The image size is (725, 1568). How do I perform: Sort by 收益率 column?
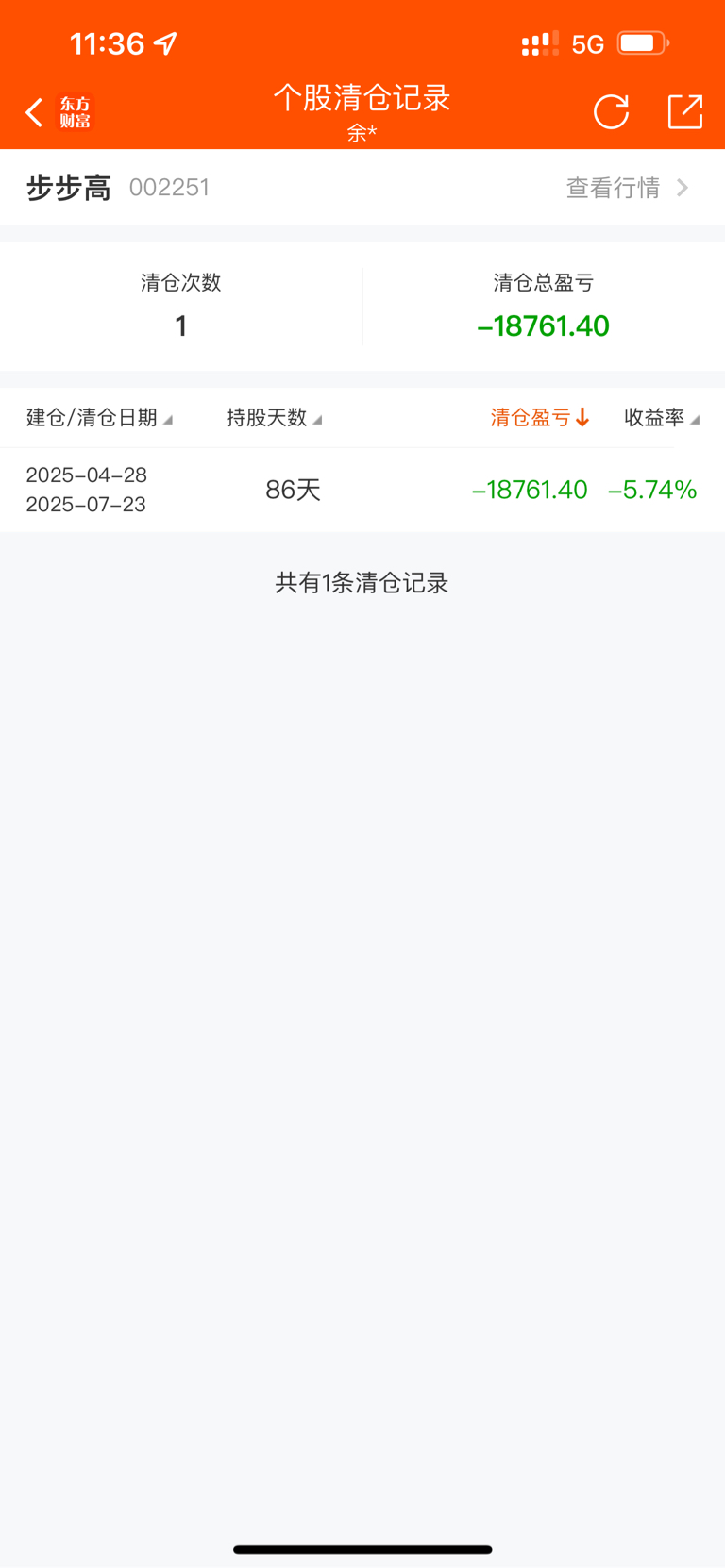662,418
